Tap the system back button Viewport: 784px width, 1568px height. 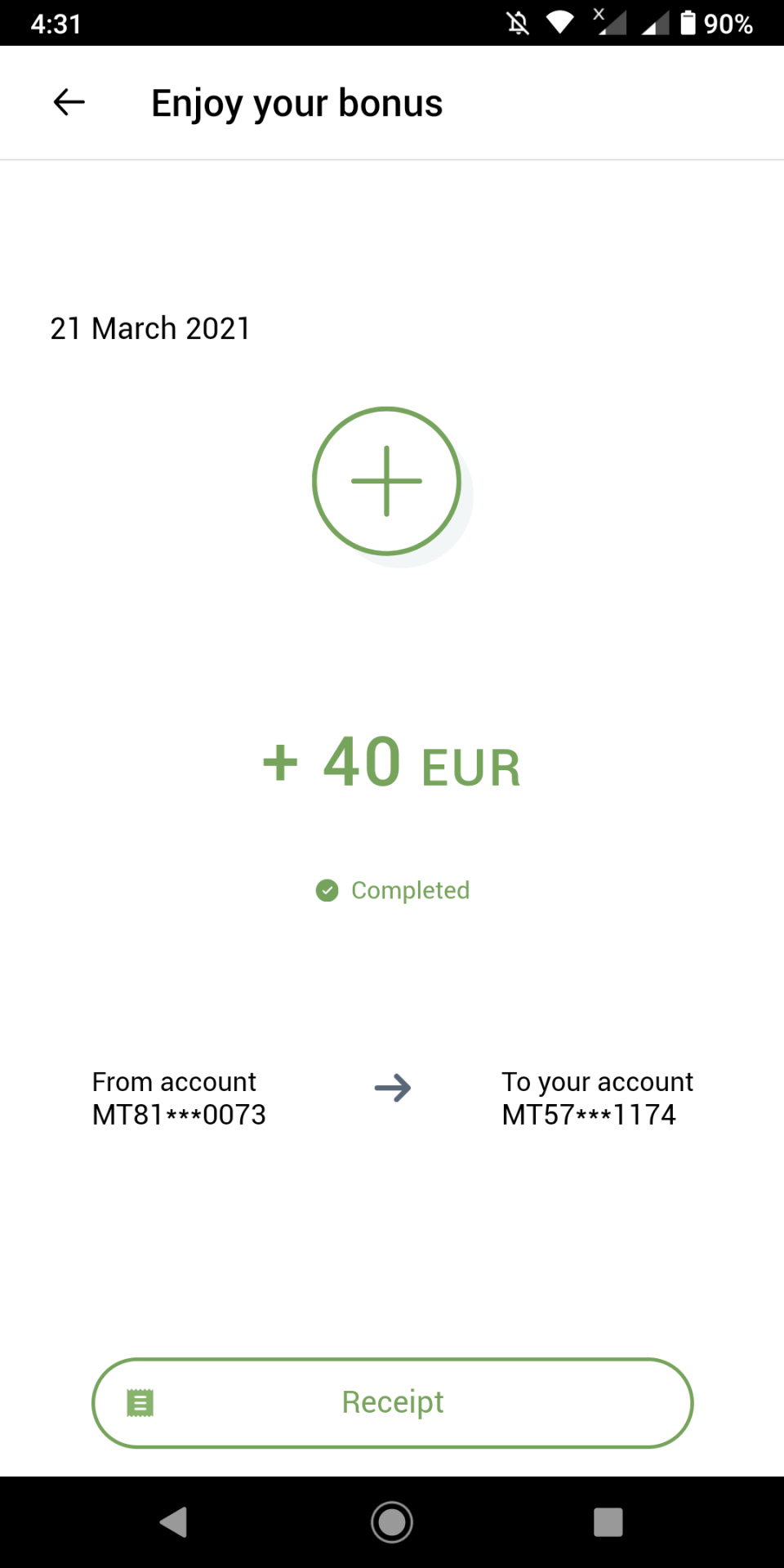pos(173,1522)
